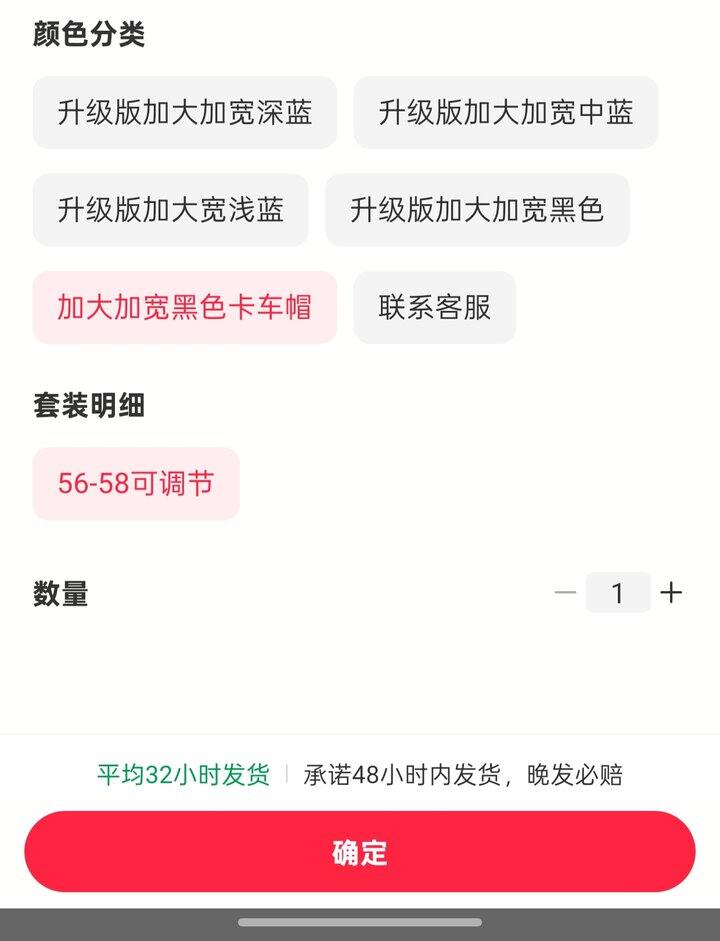
Task: Select size 56-58可调节
Action: 136,484
